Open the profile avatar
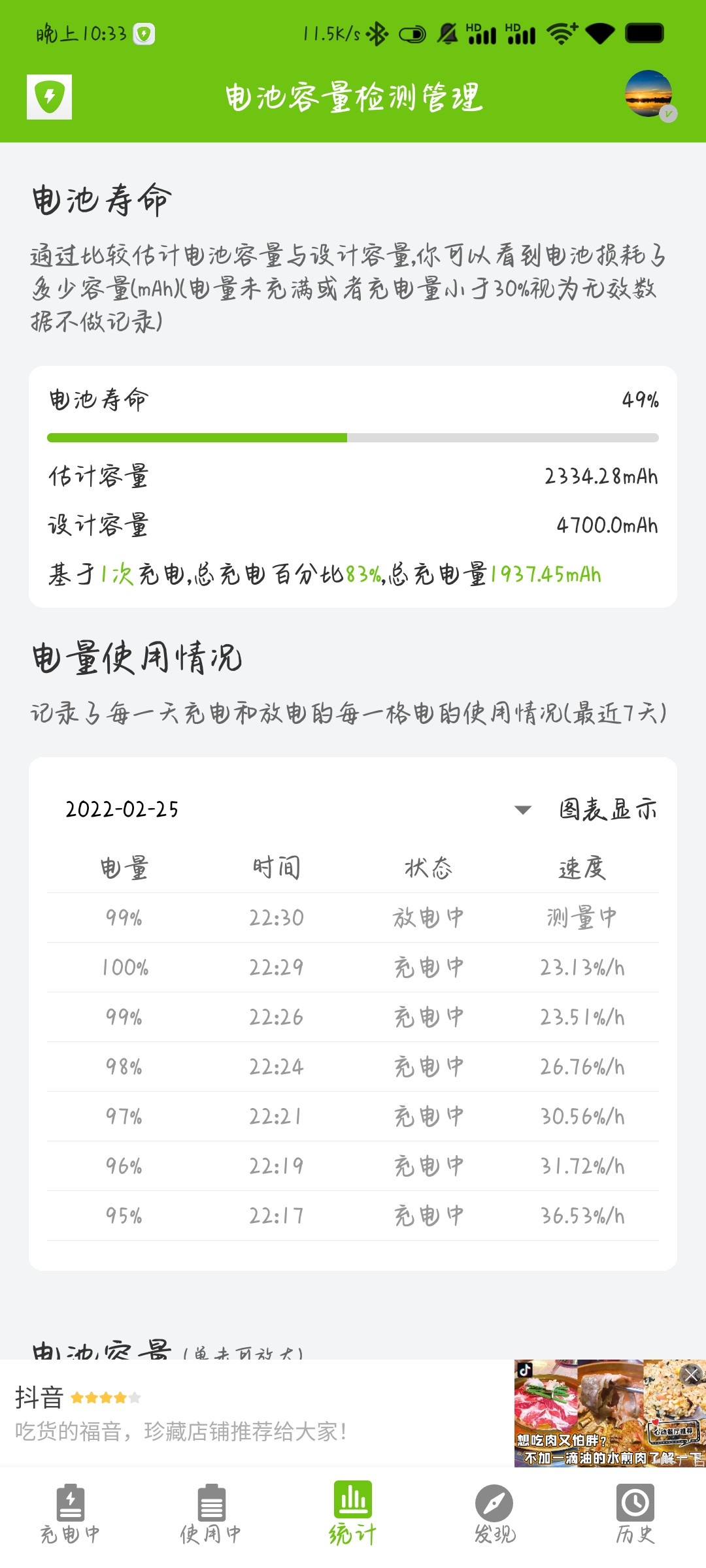706x1568 pixels. click(648, 94)
